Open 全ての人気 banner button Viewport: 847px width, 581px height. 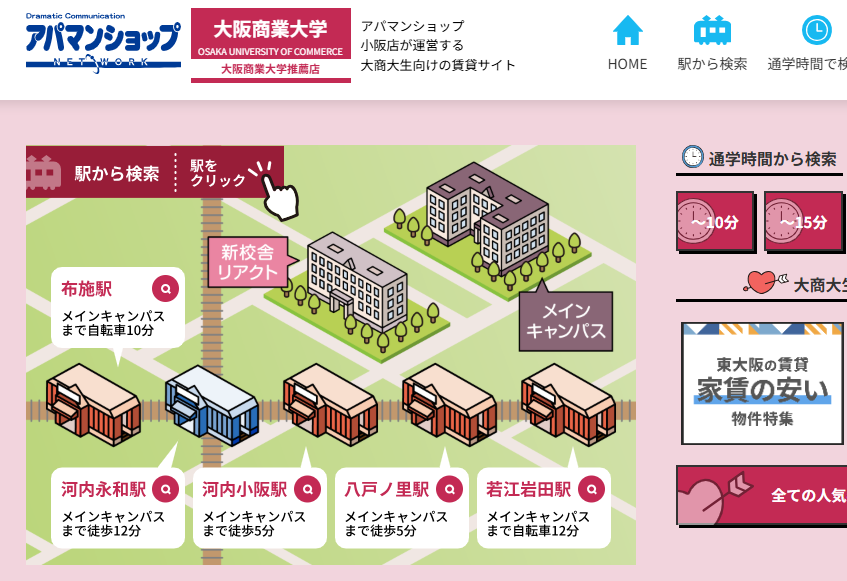[x=762, y=495]
